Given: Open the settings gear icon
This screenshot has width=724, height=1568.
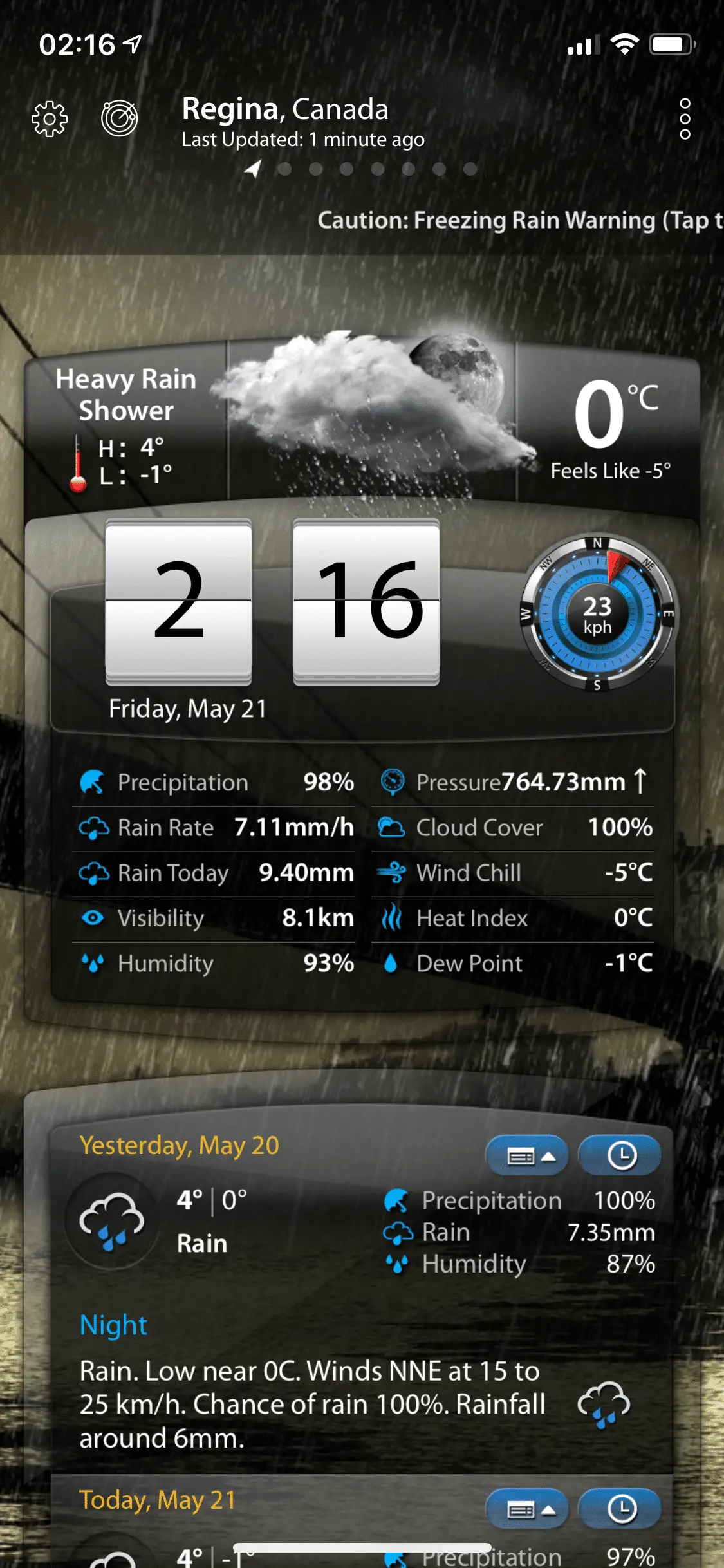Looking at the screenshot, I should [x=50, y=119].
